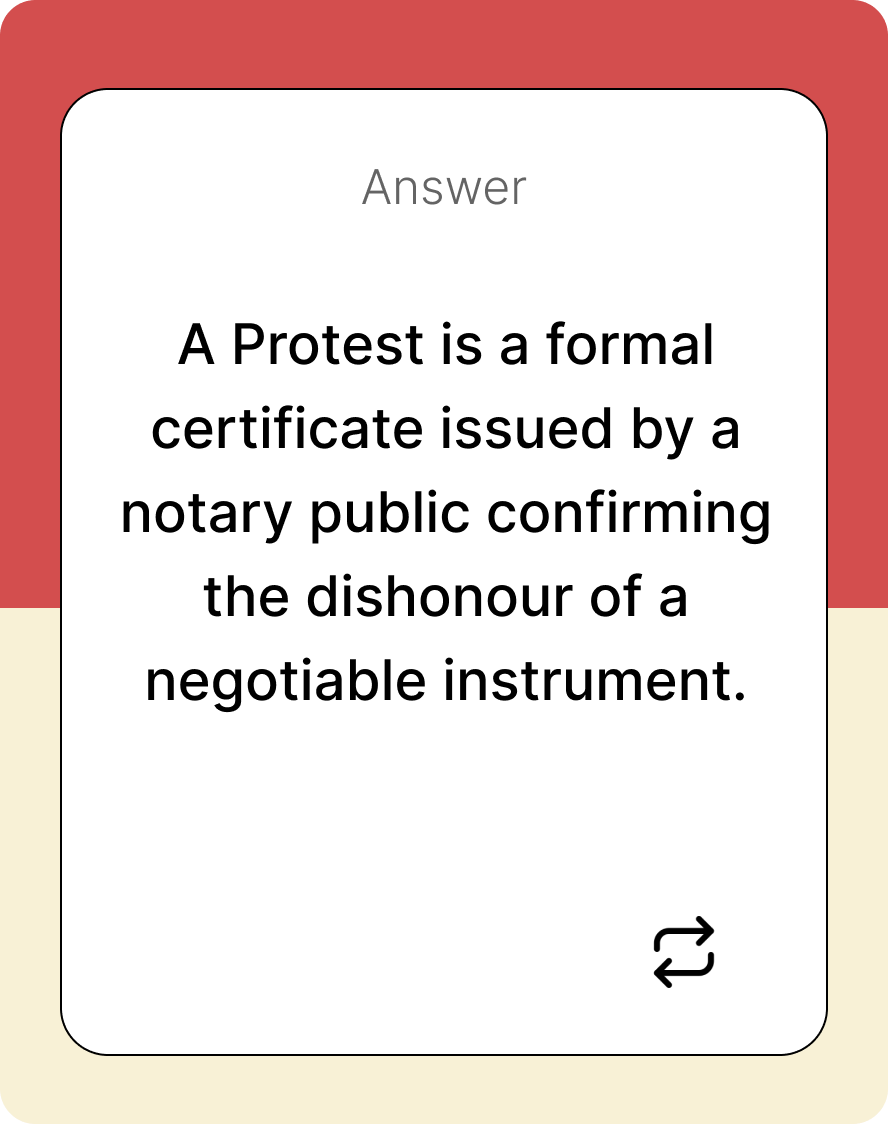Flip the card using the swap icon

[x=684, y=952]
